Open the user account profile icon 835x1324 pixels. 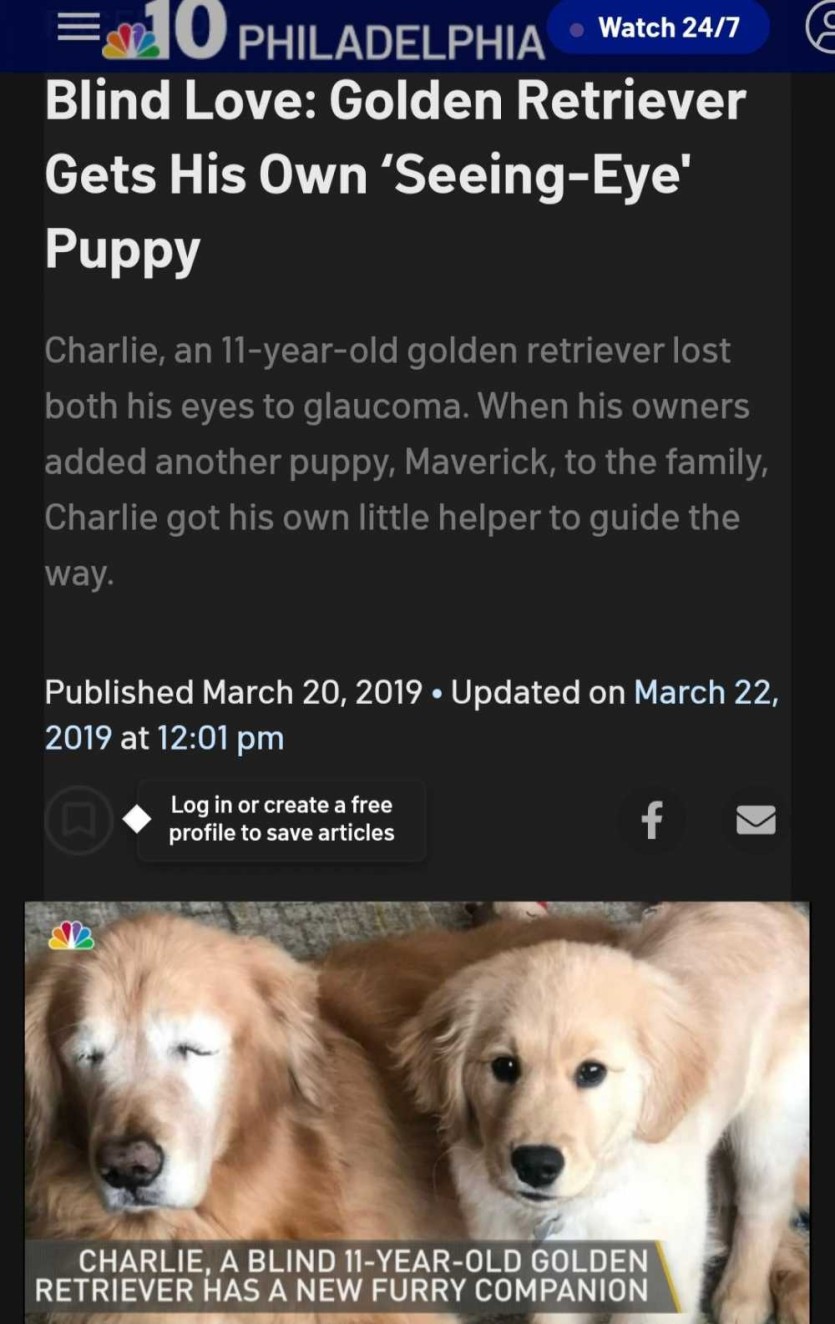822,30
